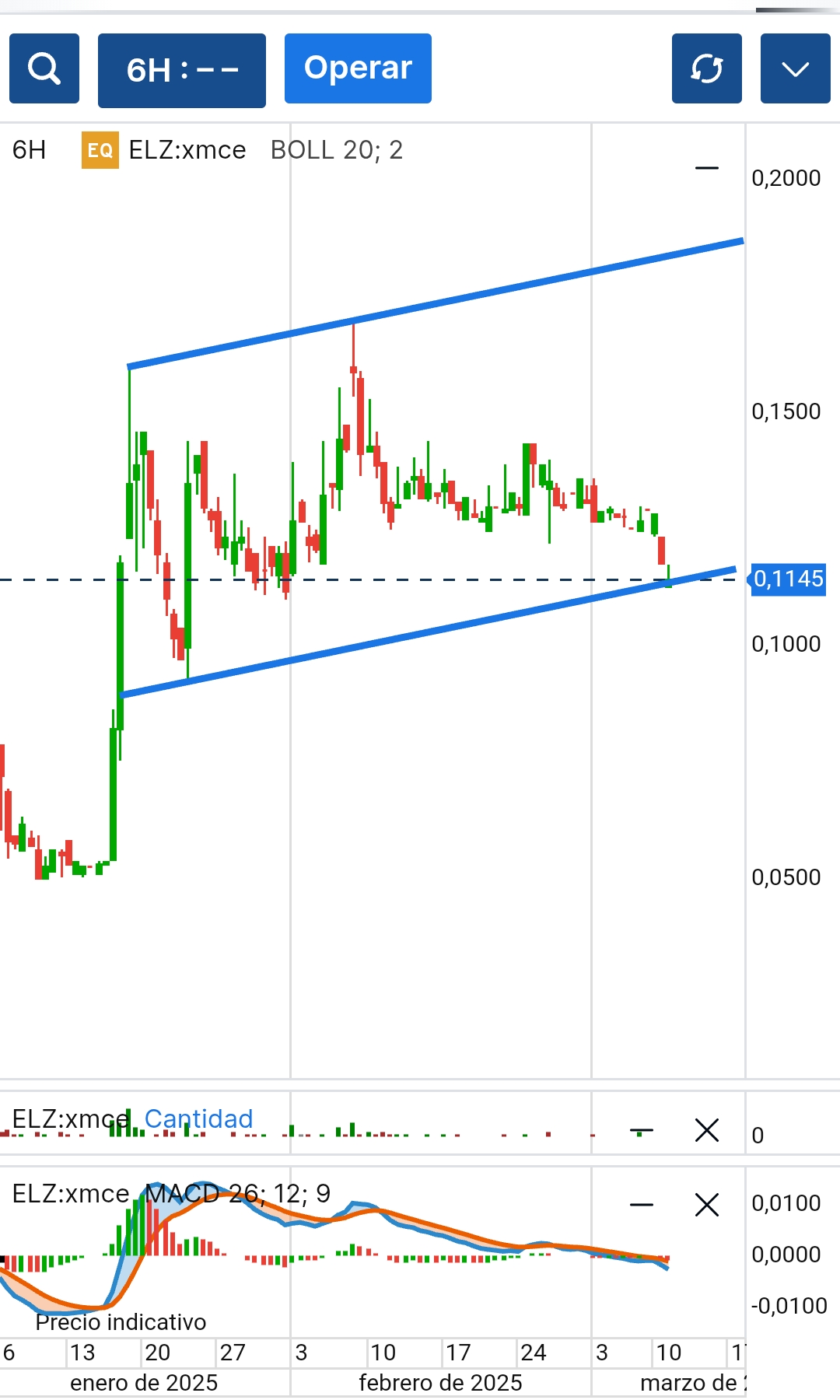The height and width of the screenshot is (1400, 840).
Task: Open the instrument search
Action: 44,68
